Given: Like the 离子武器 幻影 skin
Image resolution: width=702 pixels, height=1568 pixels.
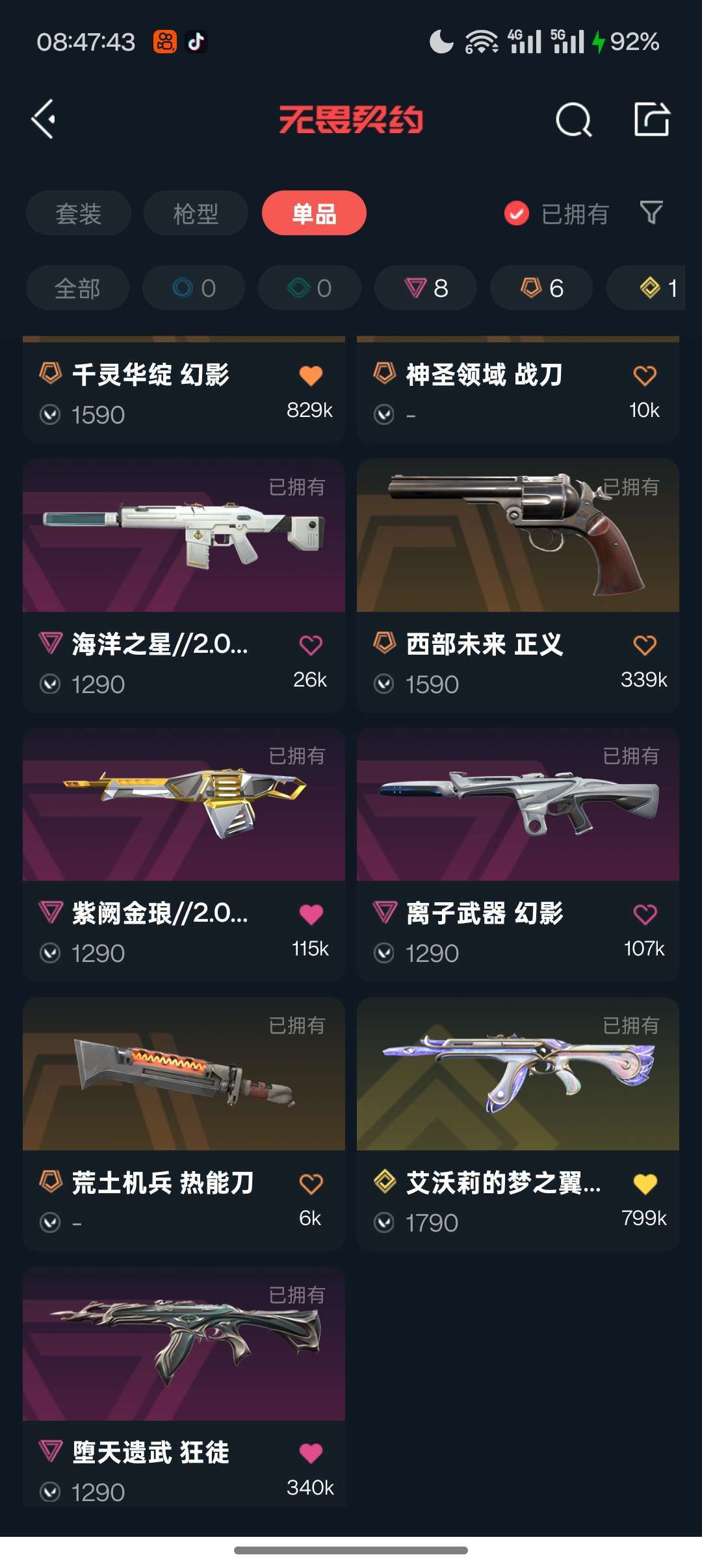Looking at the screenshot, I should (645, 915).
